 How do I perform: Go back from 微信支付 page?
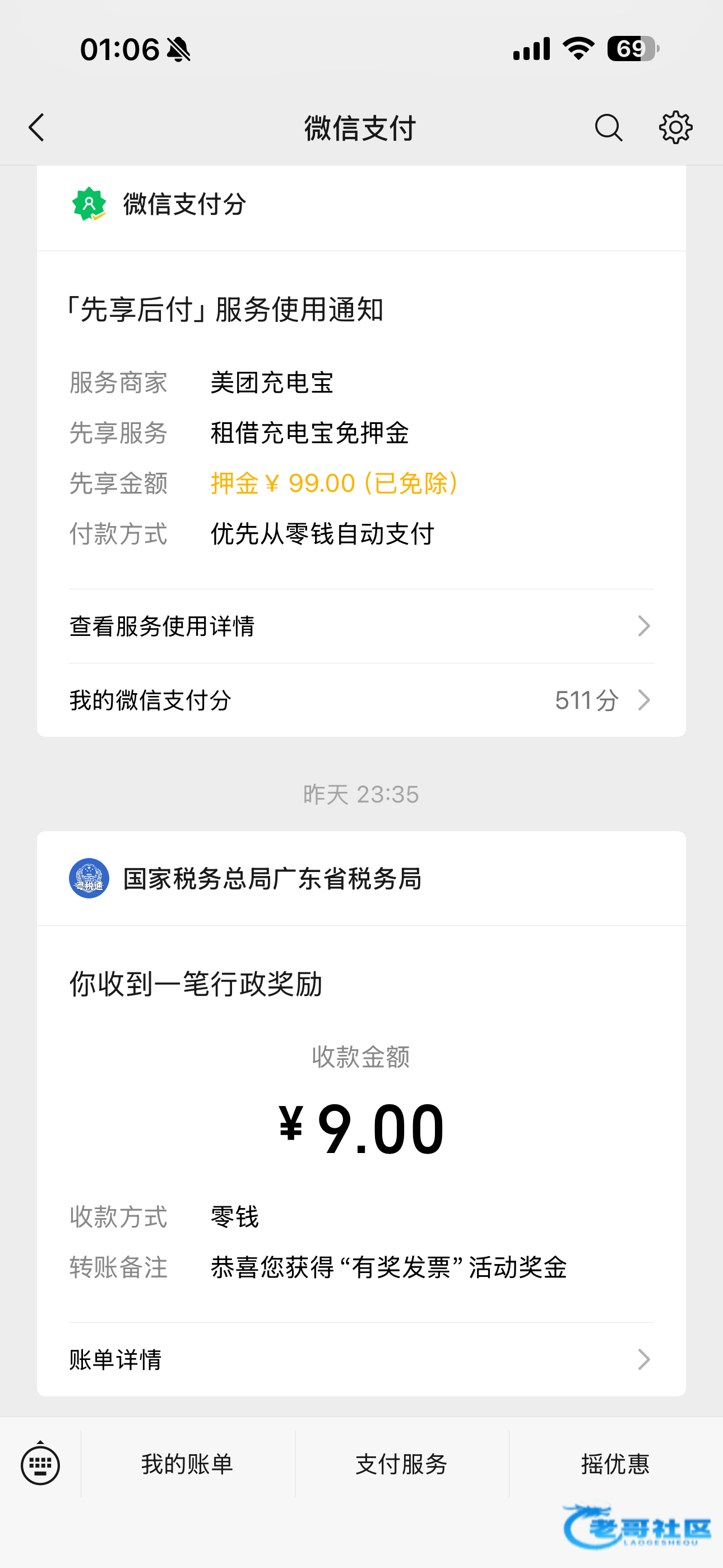tap(37, 128)
